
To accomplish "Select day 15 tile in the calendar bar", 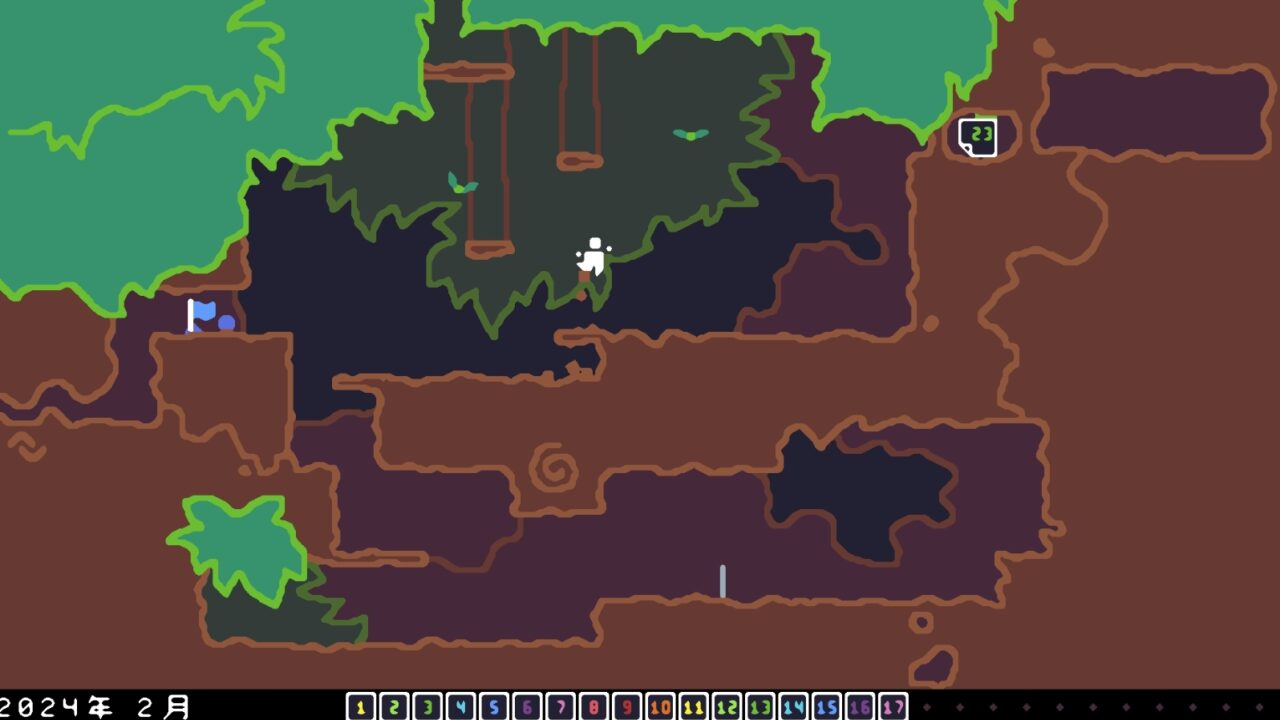I will coord(827,707).
